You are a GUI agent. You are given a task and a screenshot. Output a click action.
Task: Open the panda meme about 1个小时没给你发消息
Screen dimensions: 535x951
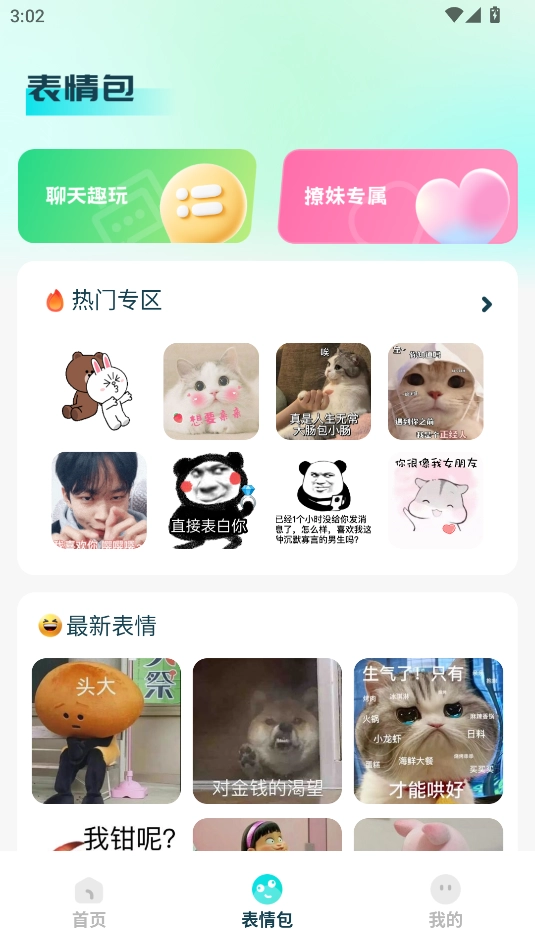click(323, 500)
